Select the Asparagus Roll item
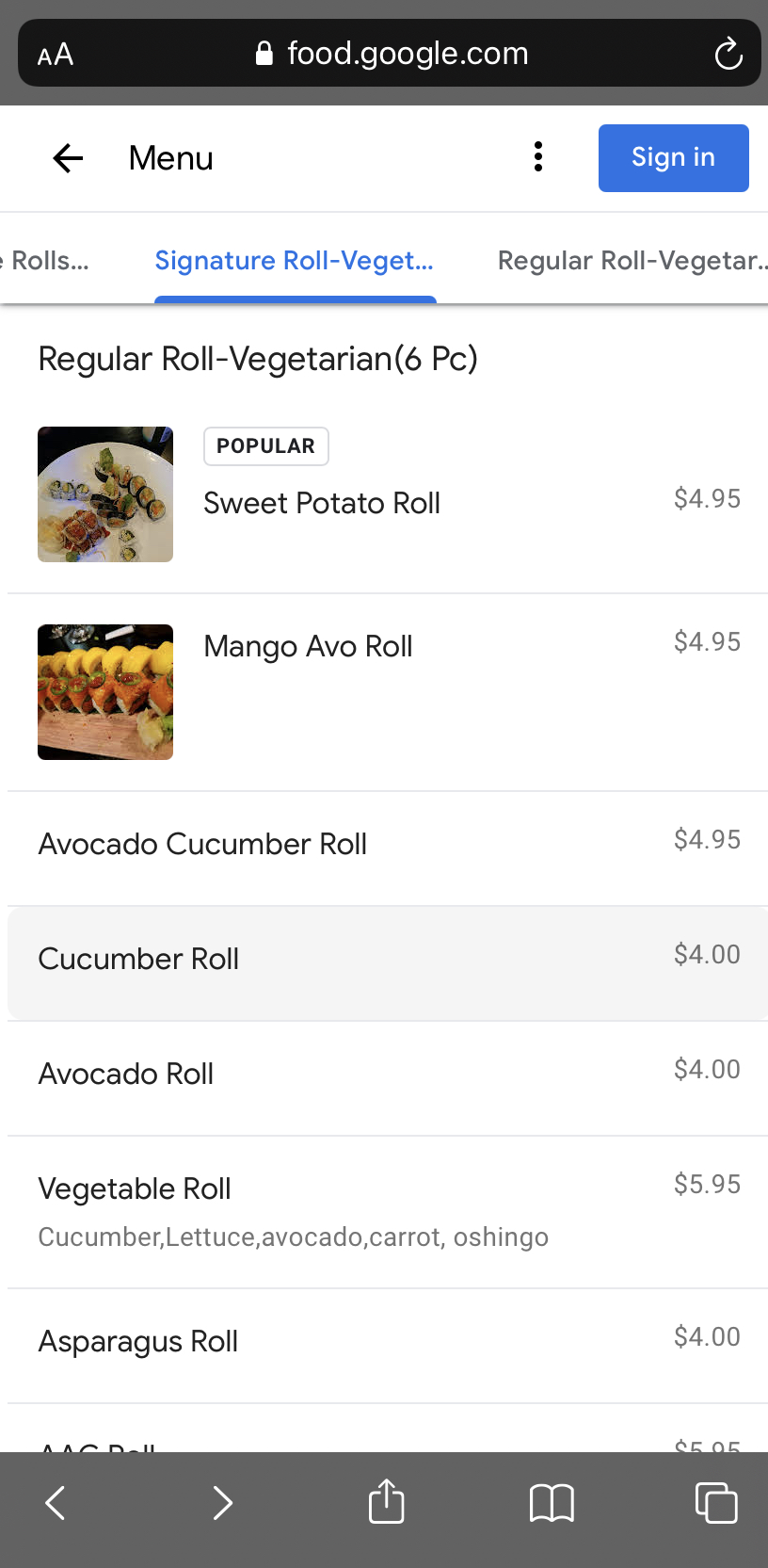Image resolution: width=768 pixels, height=1568 pixels. (138, 1342)
